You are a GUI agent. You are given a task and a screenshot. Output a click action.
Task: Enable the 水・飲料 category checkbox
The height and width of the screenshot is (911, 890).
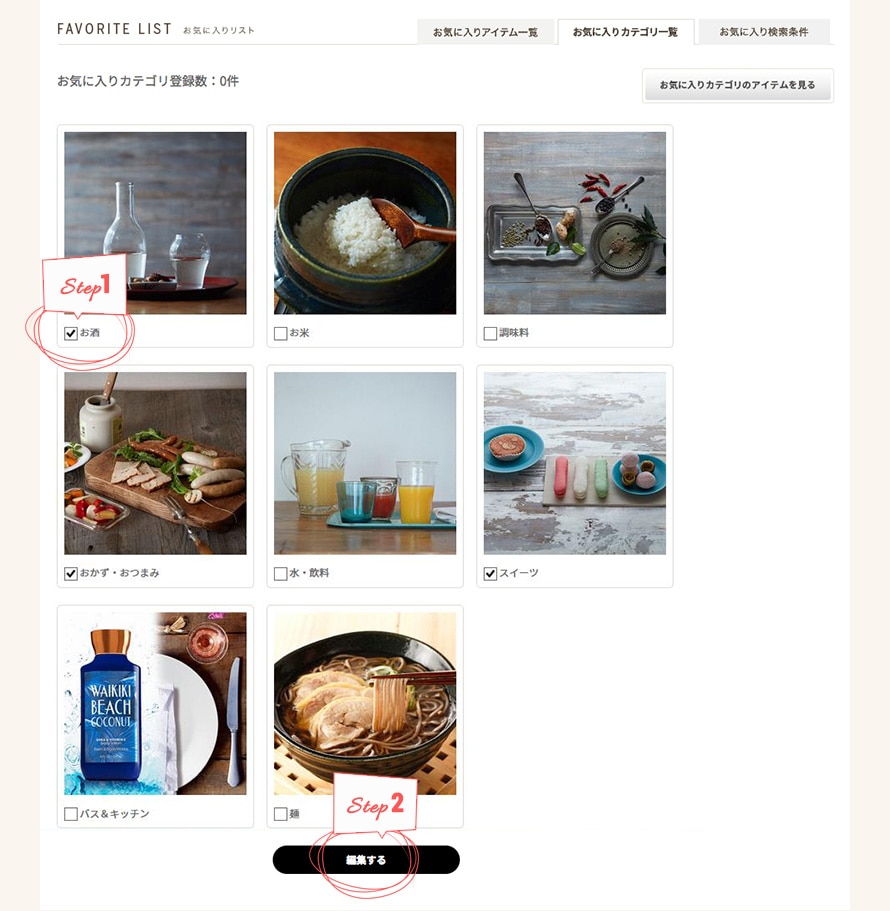(x=281, y=574)
